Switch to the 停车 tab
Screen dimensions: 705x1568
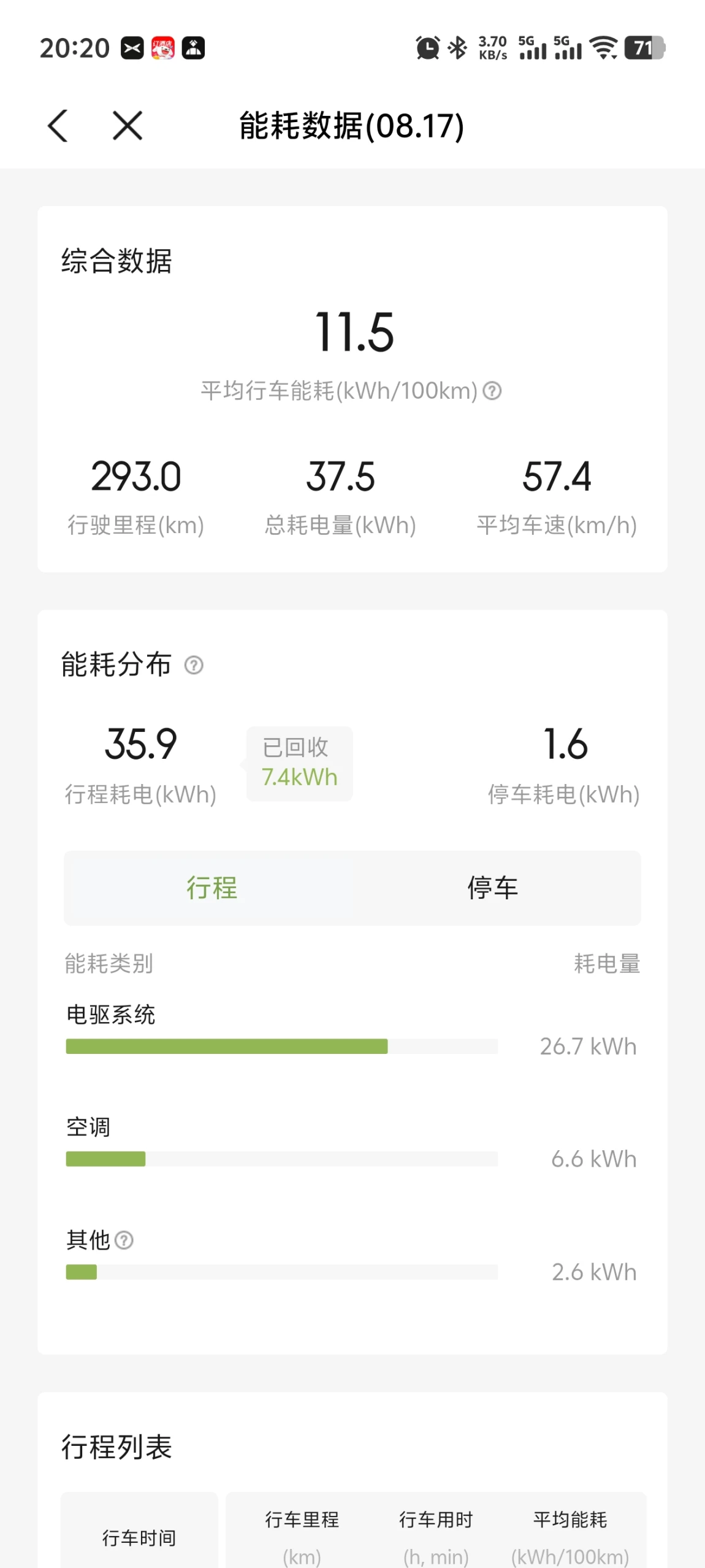pos(493,888)
